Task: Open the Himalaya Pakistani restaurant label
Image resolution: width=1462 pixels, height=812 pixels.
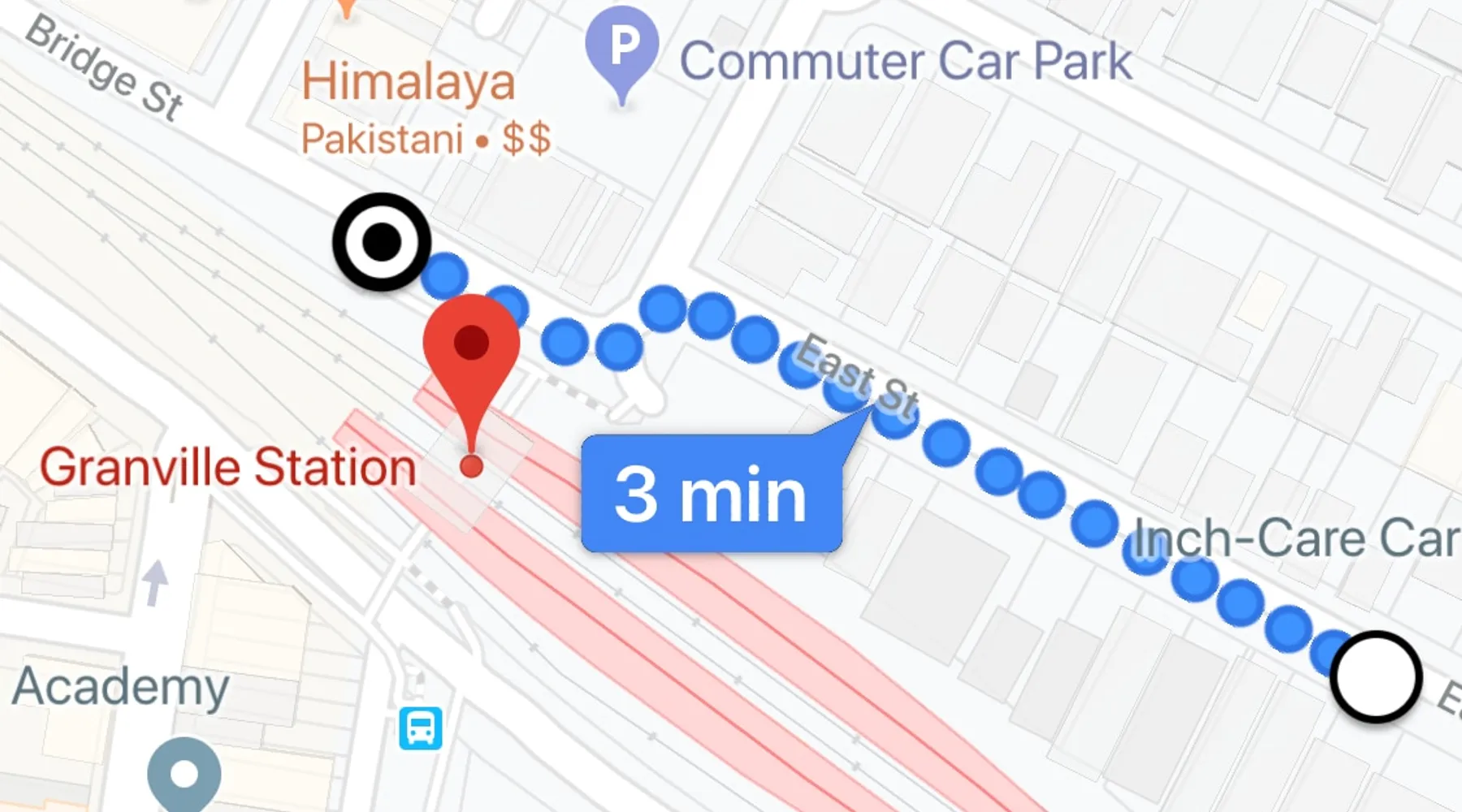Action: pos(409,84)
